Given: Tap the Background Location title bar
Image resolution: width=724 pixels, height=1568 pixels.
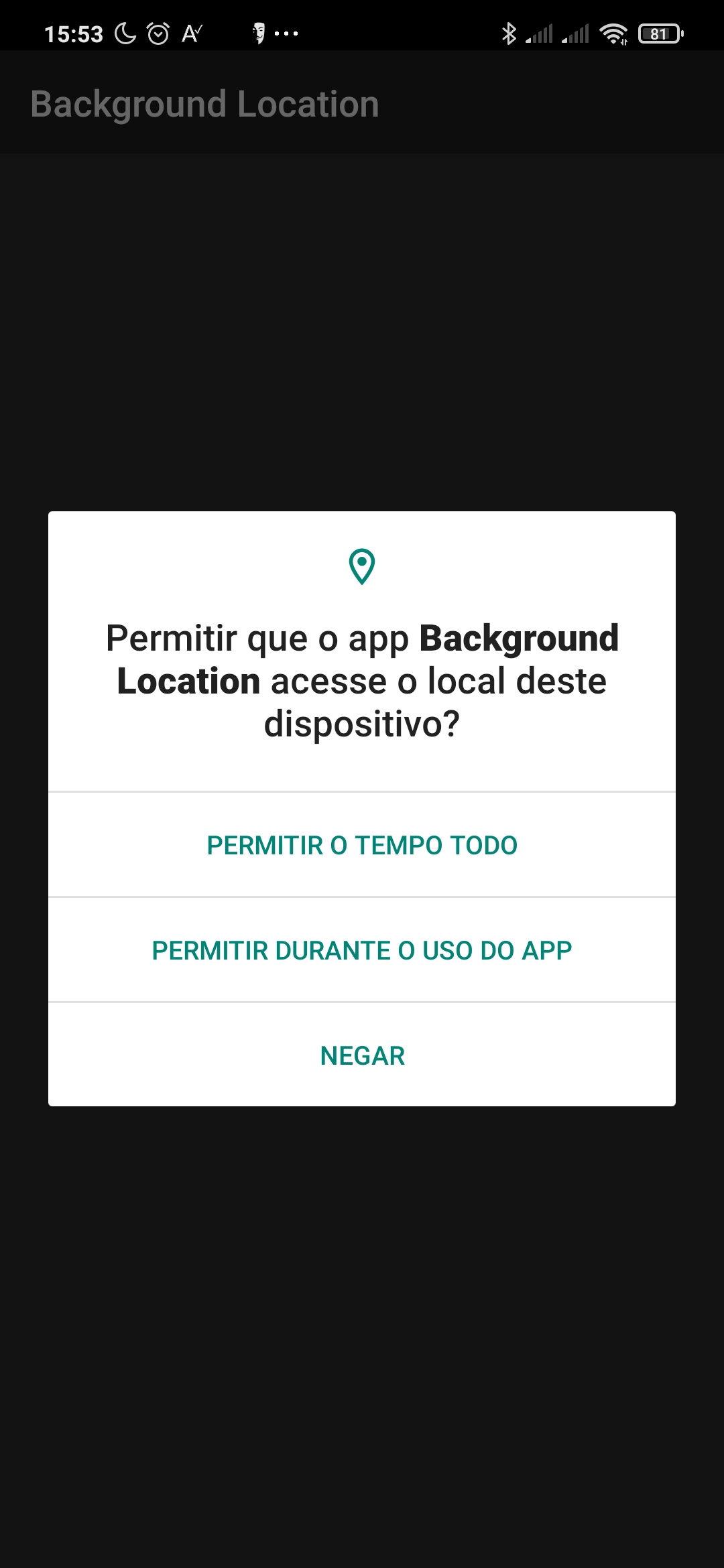Looking at the screenshot, I should point(204,104).
